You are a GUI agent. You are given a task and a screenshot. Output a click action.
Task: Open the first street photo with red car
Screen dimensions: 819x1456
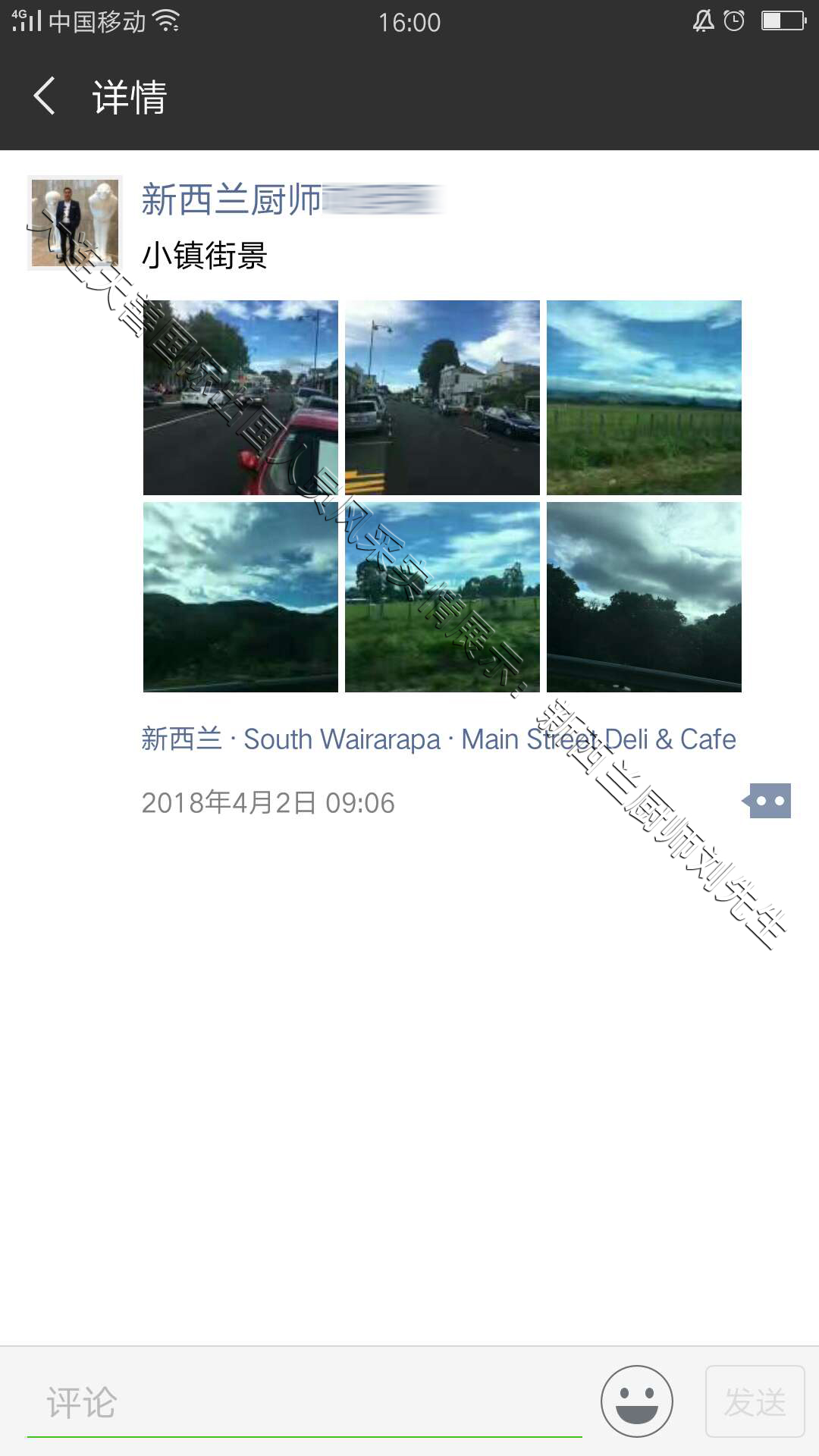(x=240, y=397)
